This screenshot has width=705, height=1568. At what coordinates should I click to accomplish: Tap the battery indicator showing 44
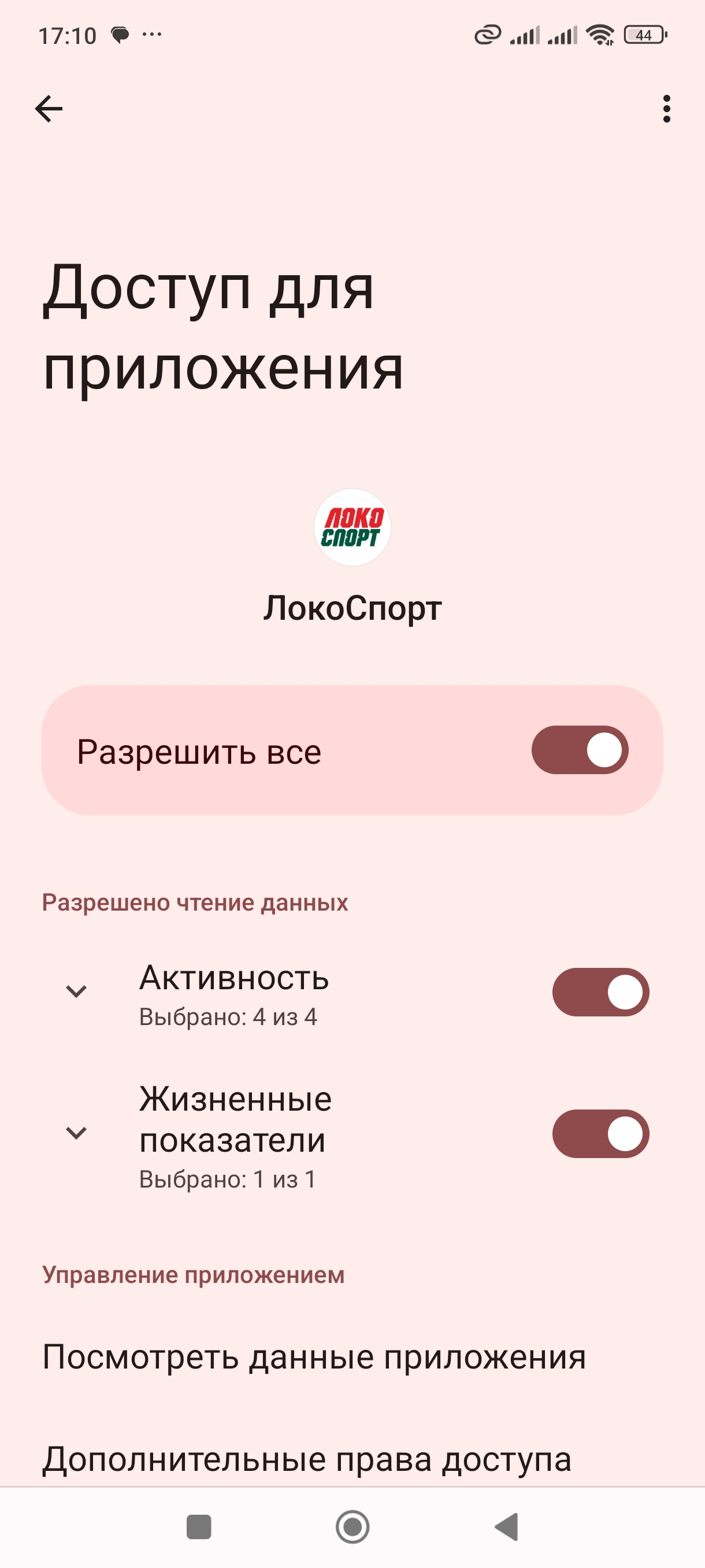coord(643,35)
